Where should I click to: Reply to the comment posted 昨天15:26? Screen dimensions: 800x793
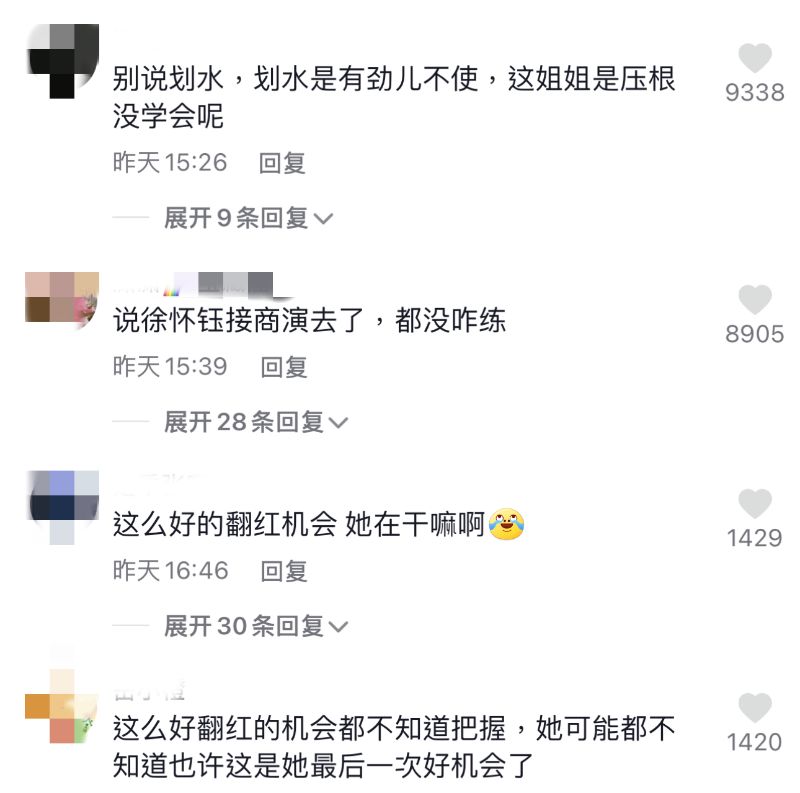(x=282, y=163)
